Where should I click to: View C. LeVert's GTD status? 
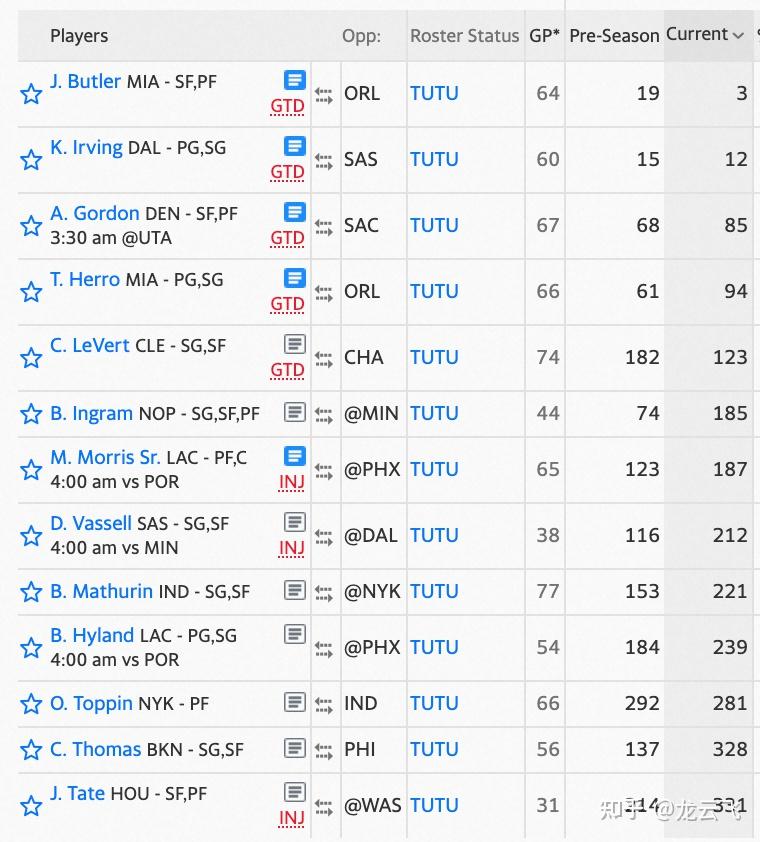click(287, 369)
